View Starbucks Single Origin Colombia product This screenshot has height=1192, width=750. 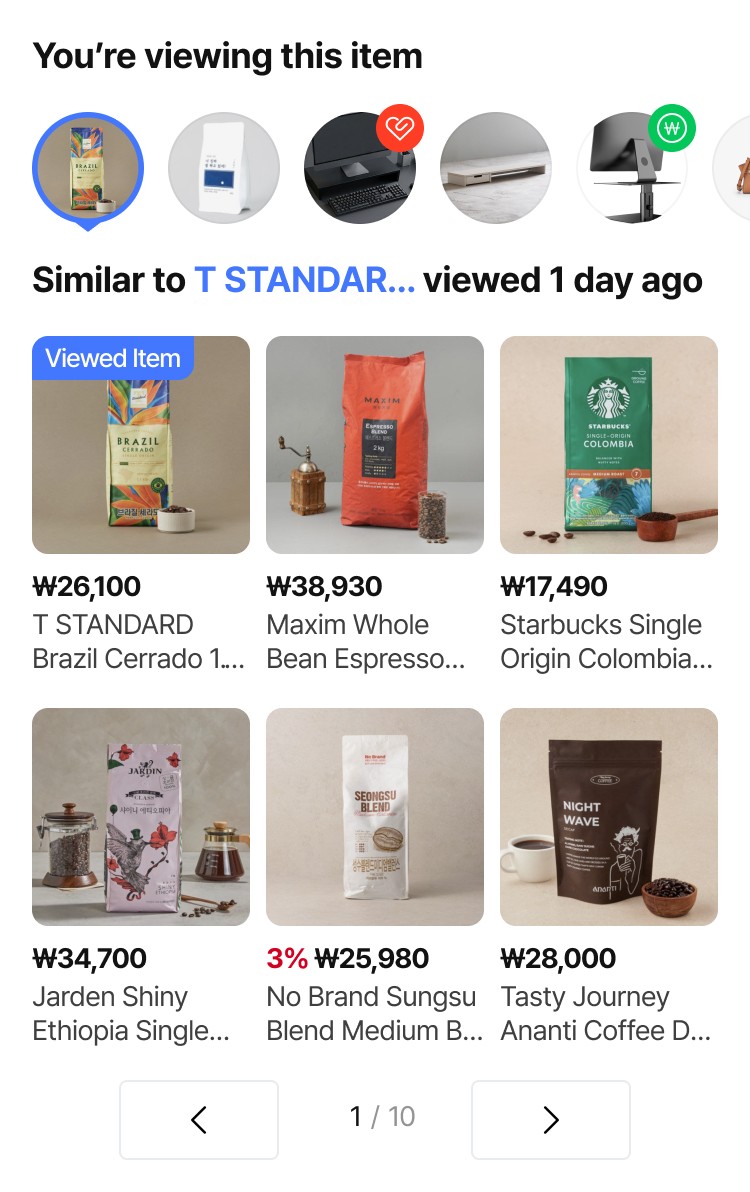(609, 505)
